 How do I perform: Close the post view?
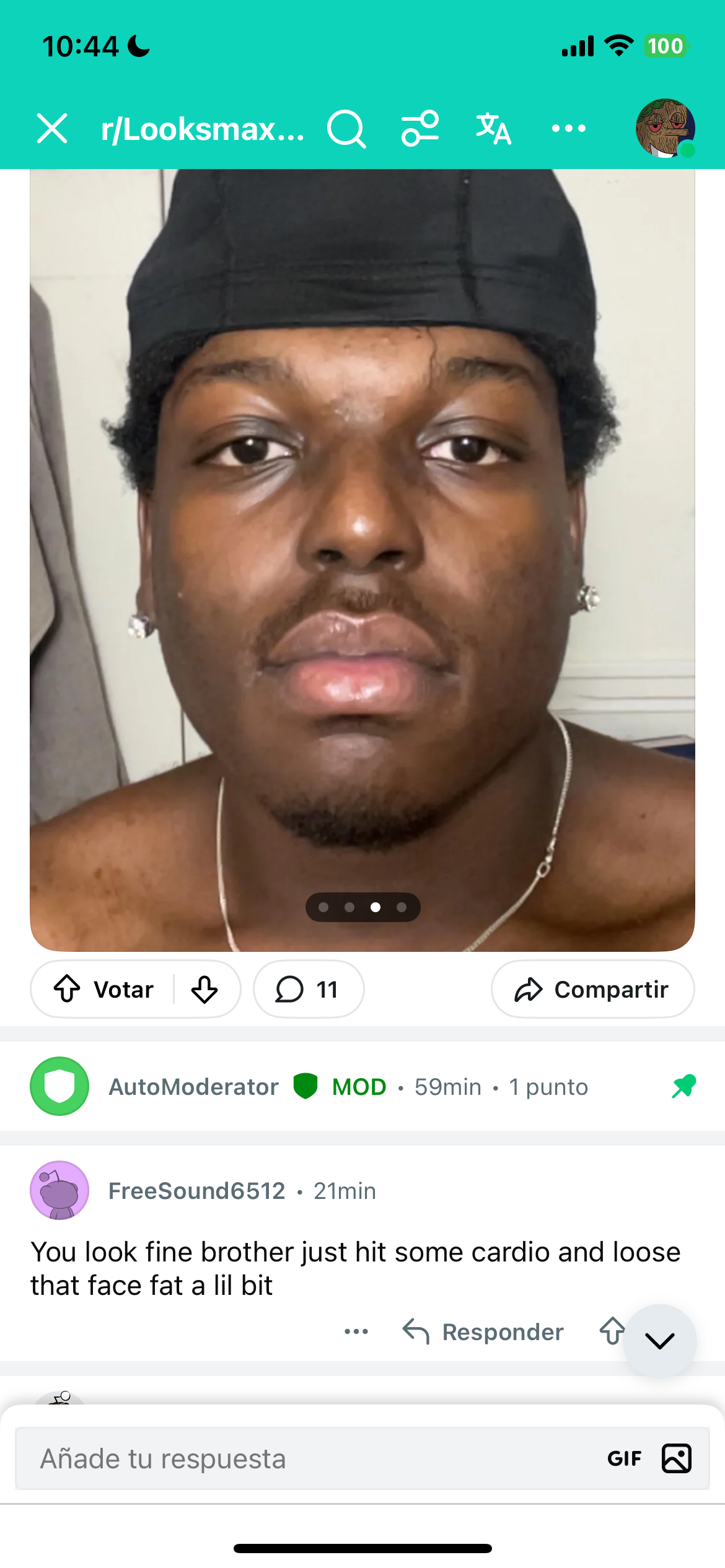(x=52, y=129)
